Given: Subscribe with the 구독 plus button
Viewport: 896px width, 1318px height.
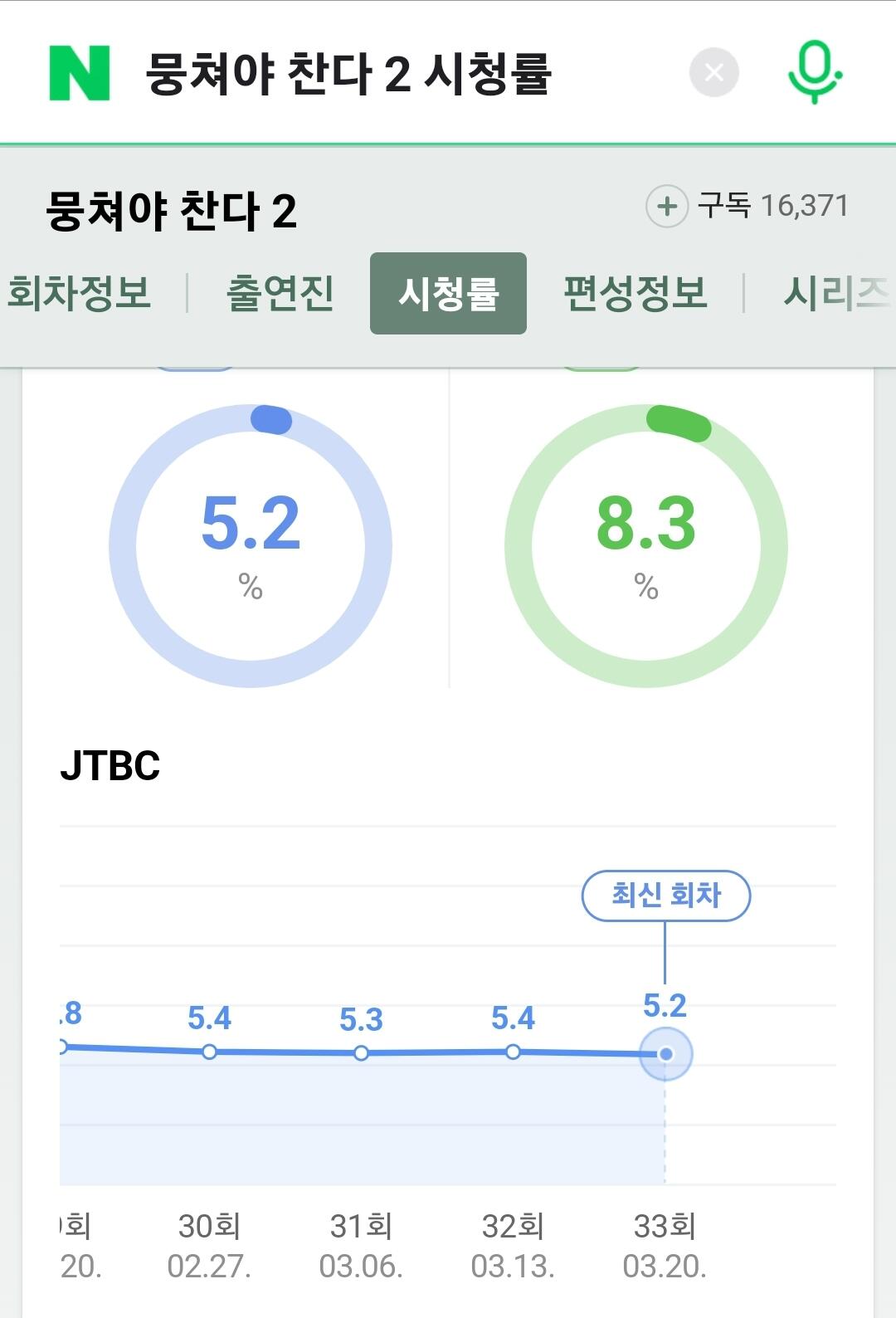Looking at the screenshot, I should (x=668, y=206).
